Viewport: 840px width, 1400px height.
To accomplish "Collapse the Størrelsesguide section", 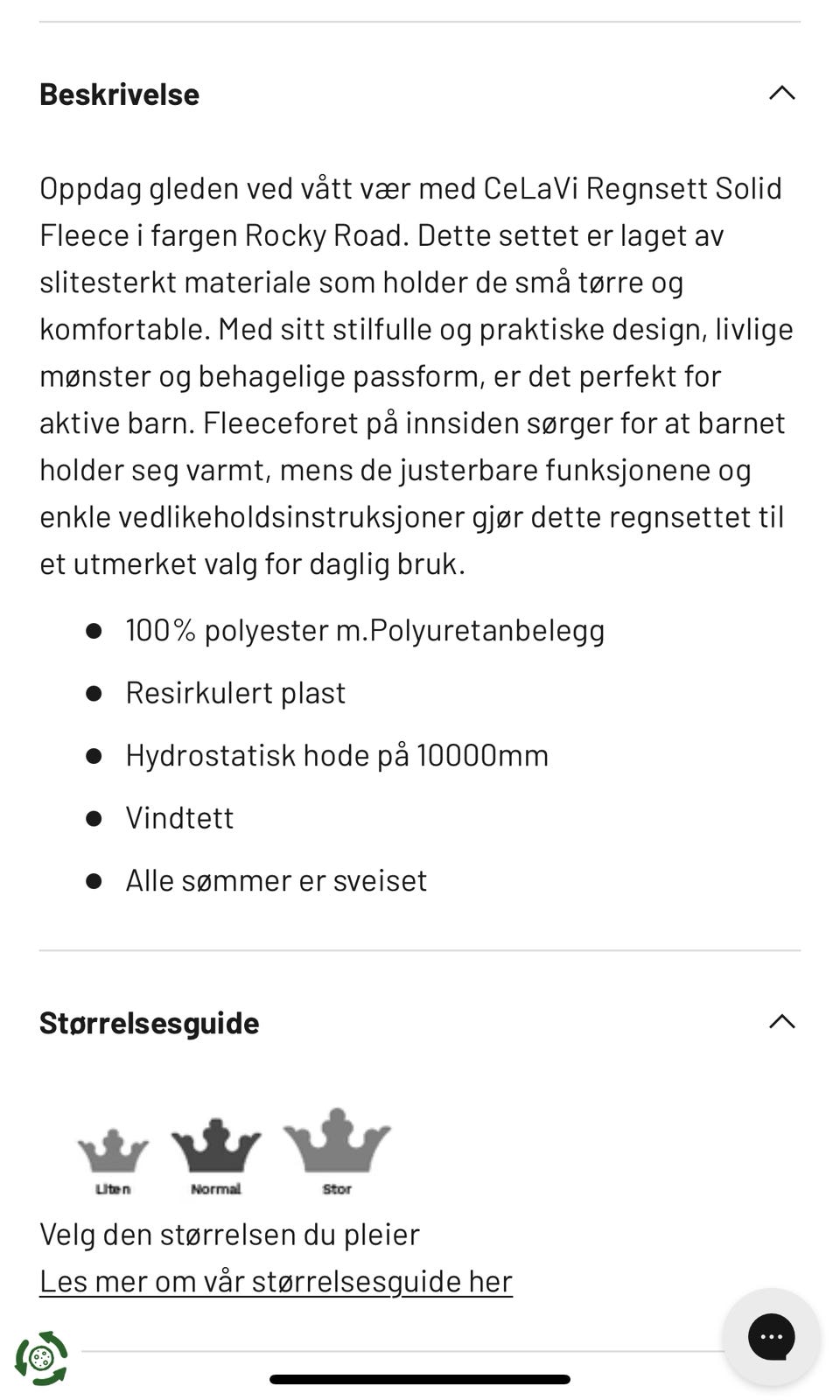I will 783,1020.
